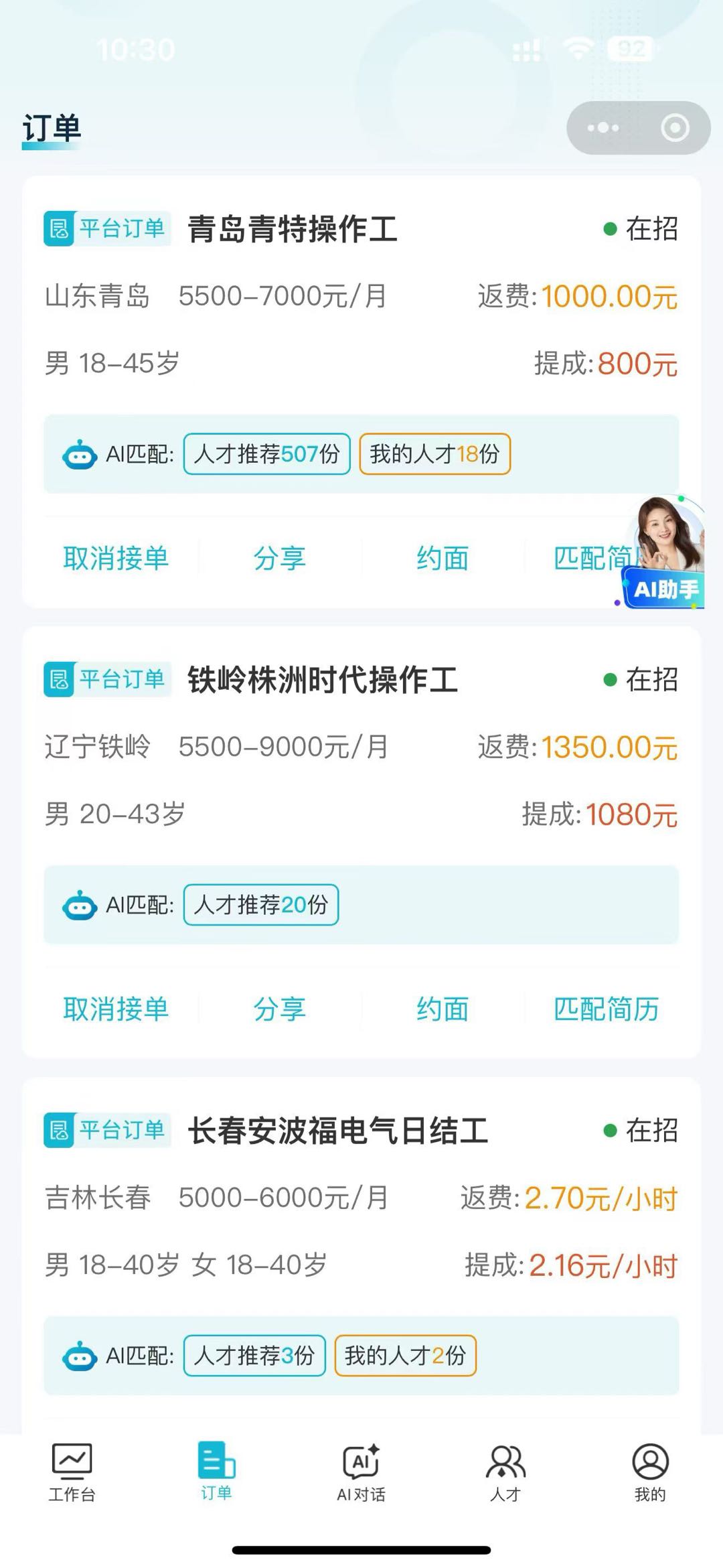Cancel order via 取消接单 on 青岛青特操作工
The height and width of the screenshot is (1568, 723).
tap(118, 557)
